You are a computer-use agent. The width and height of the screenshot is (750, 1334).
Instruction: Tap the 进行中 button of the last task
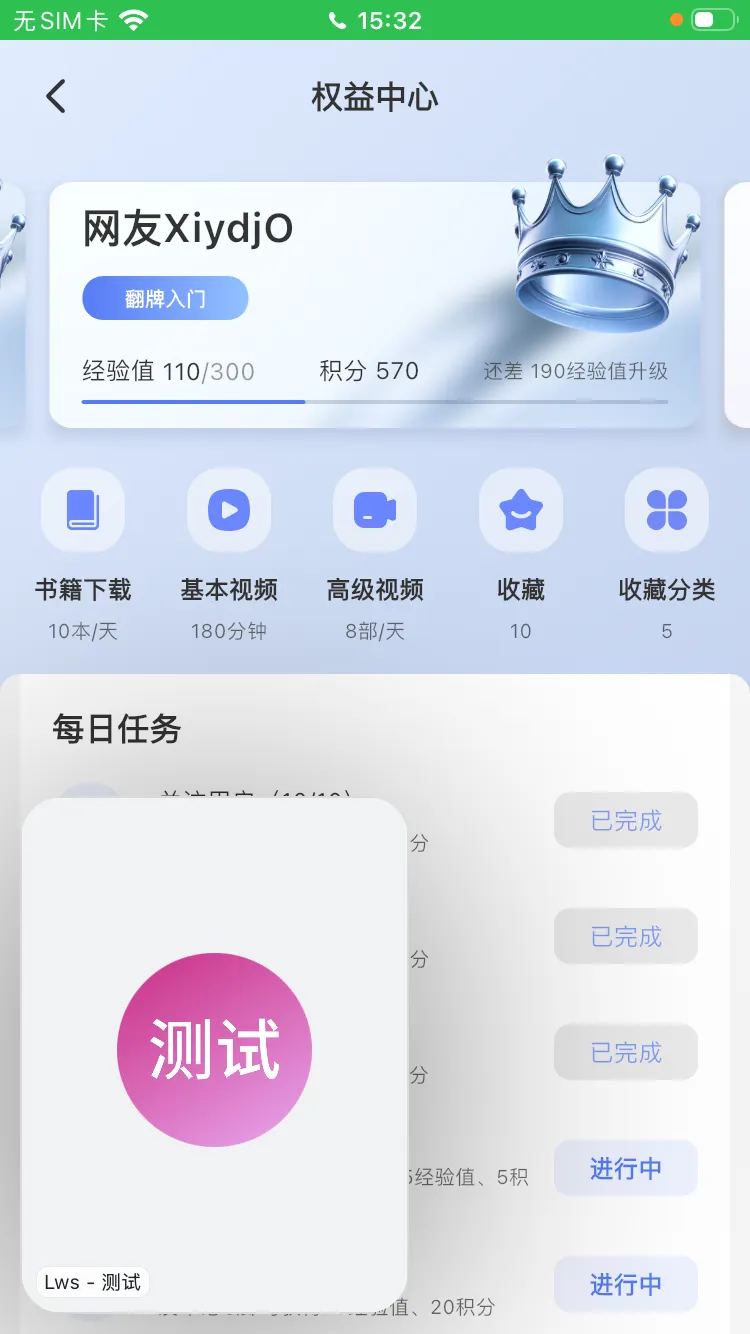point(625,1285)
